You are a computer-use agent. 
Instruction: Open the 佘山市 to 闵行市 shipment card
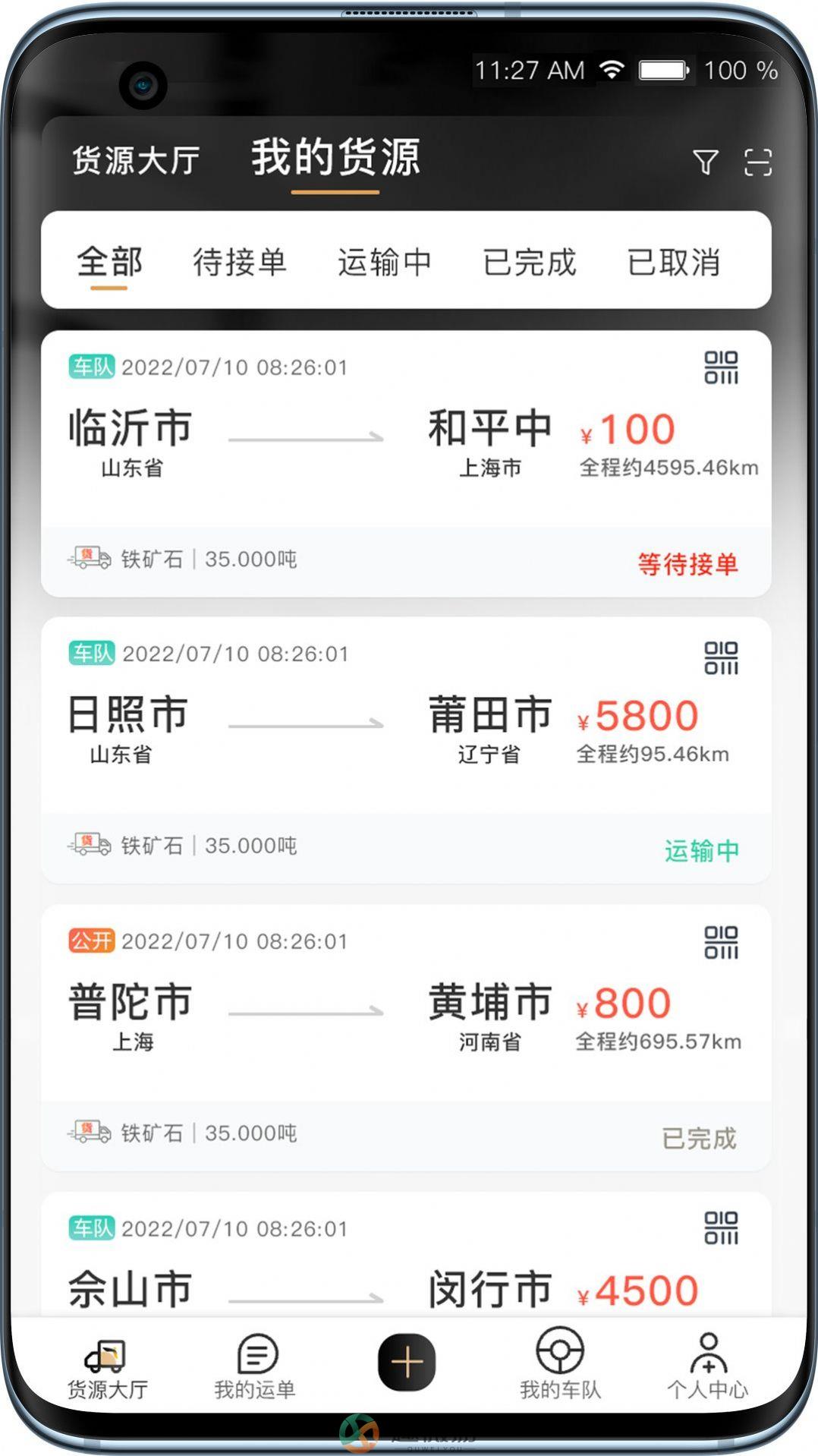click(406, 1254)
